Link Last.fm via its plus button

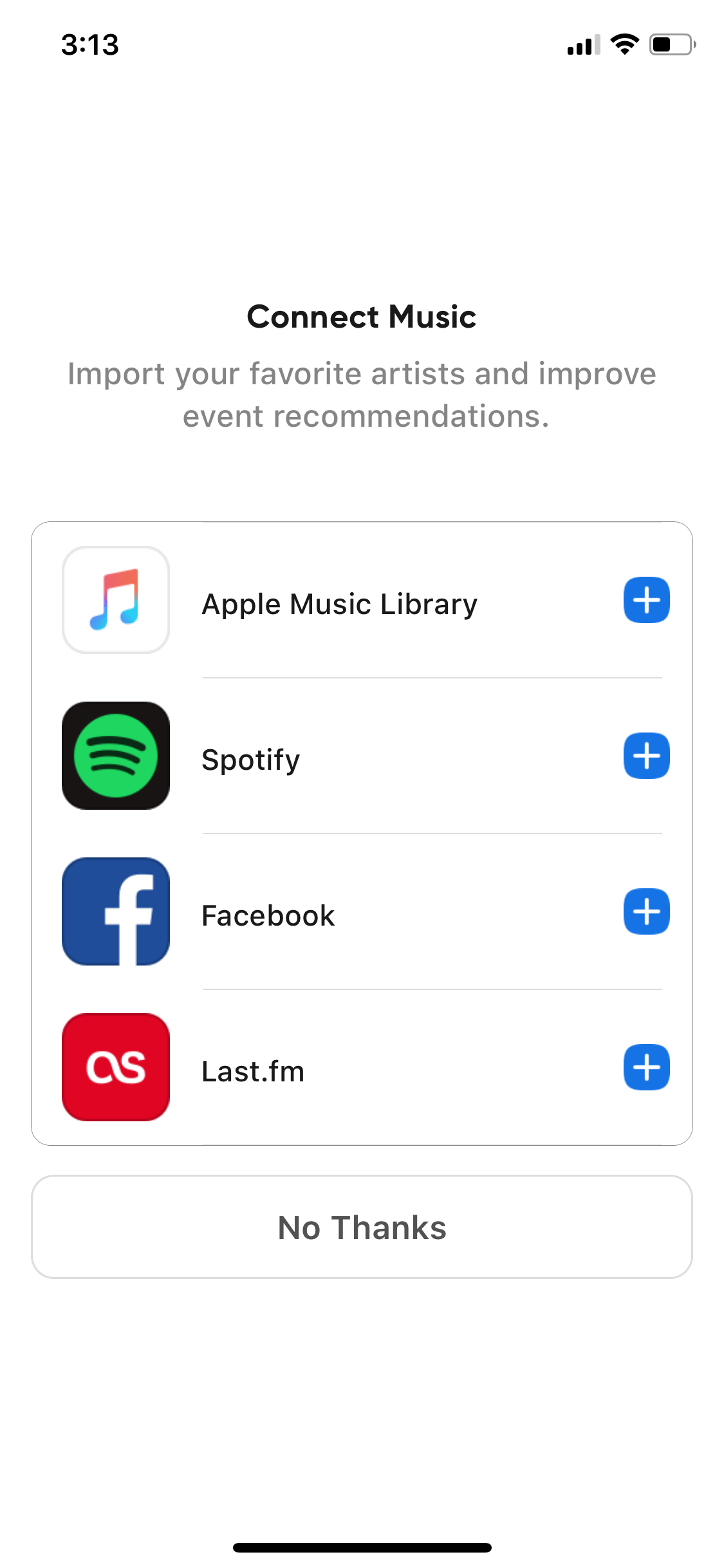(x=646, y=1067)
